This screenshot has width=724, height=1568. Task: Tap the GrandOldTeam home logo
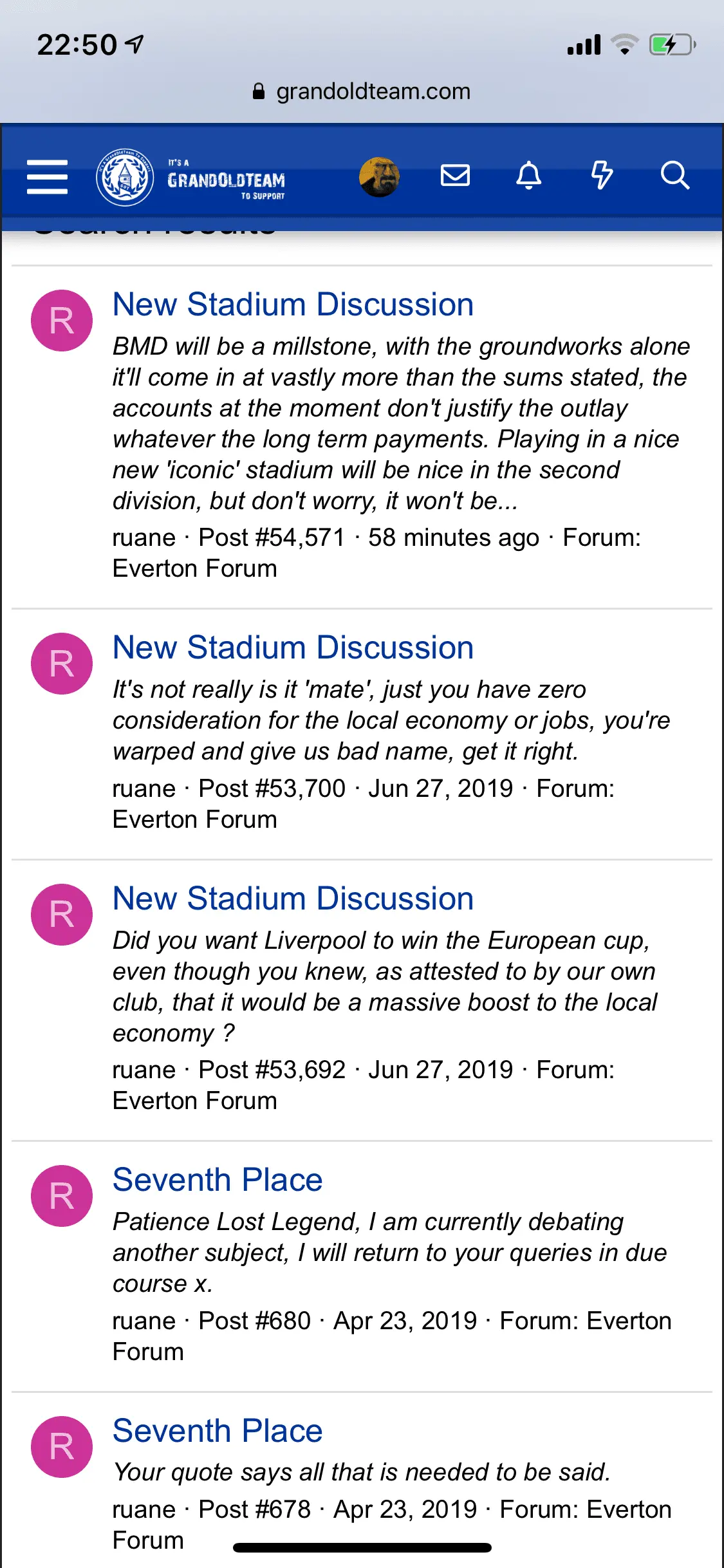pos(191,178)
